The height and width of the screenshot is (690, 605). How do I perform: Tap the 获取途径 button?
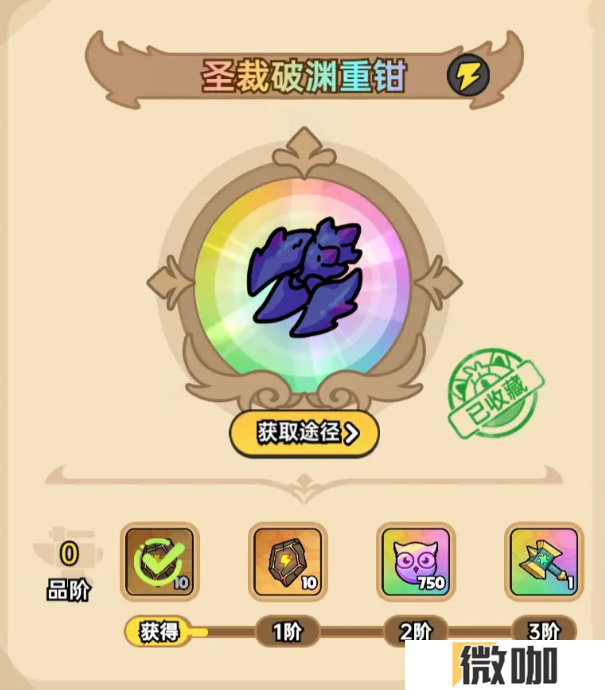(304, 432)
